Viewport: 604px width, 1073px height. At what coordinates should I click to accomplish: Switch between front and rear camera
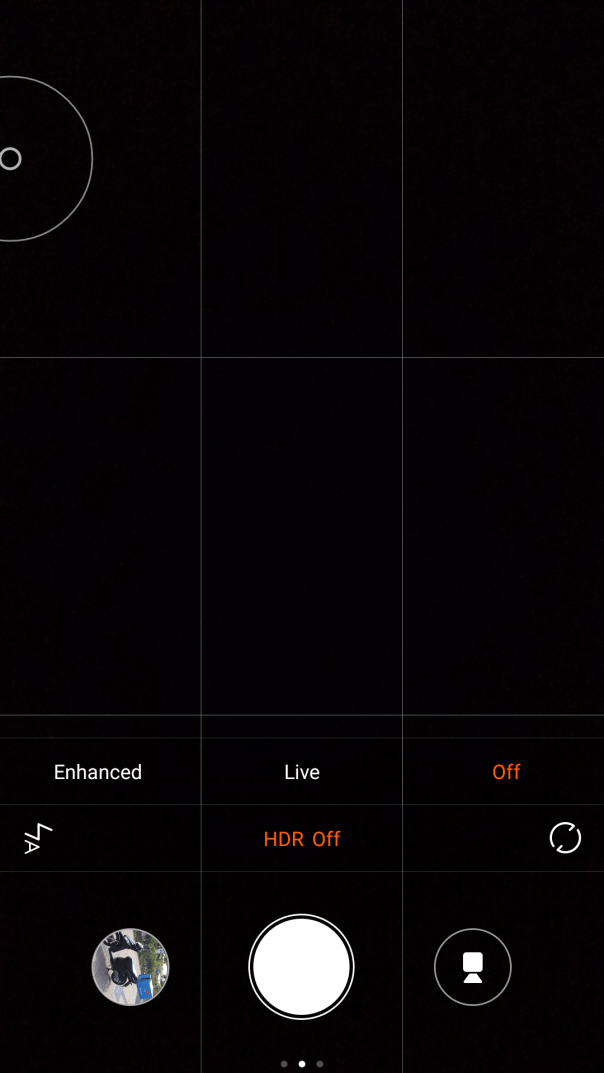coord(565,838)
